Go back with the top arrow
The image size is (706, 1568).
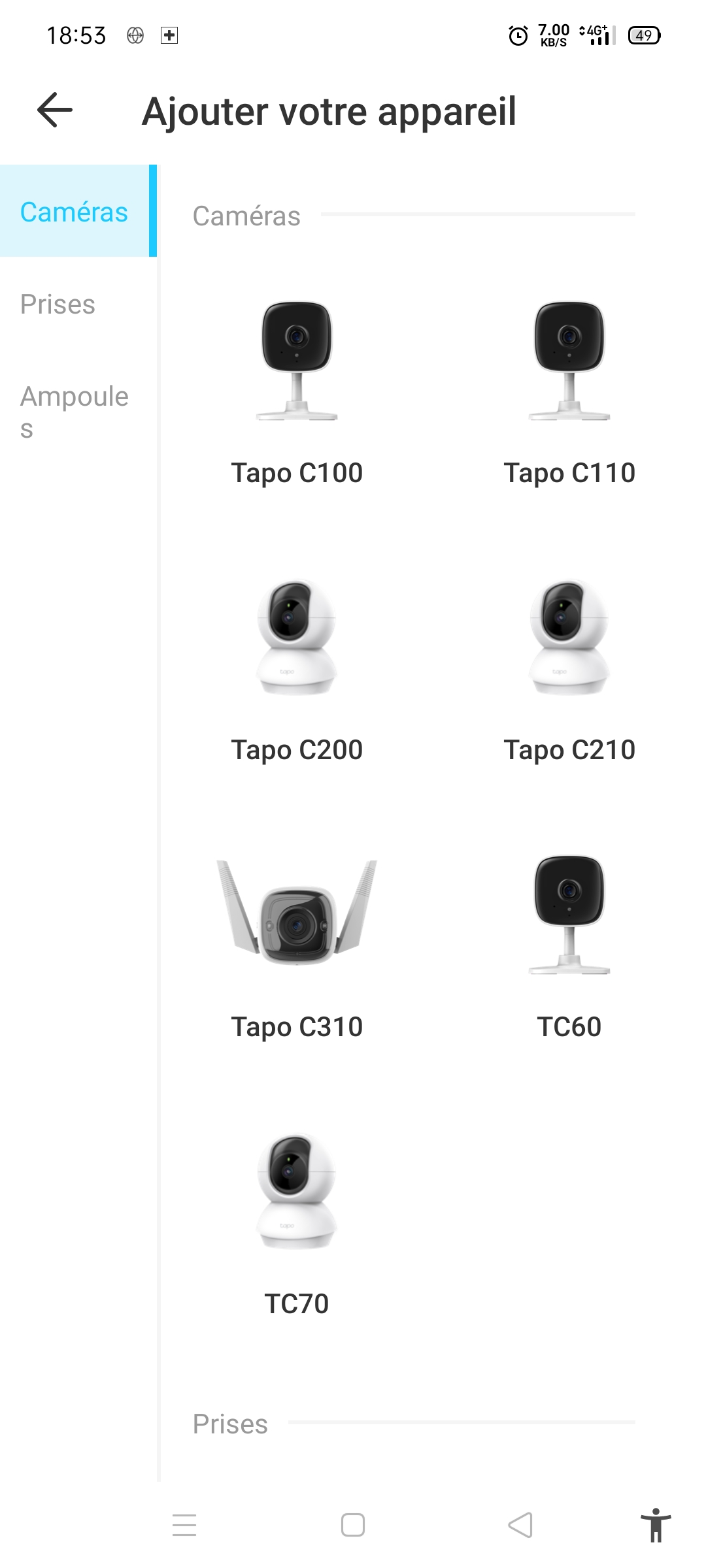pyautogui.click(x=55, y=110)
